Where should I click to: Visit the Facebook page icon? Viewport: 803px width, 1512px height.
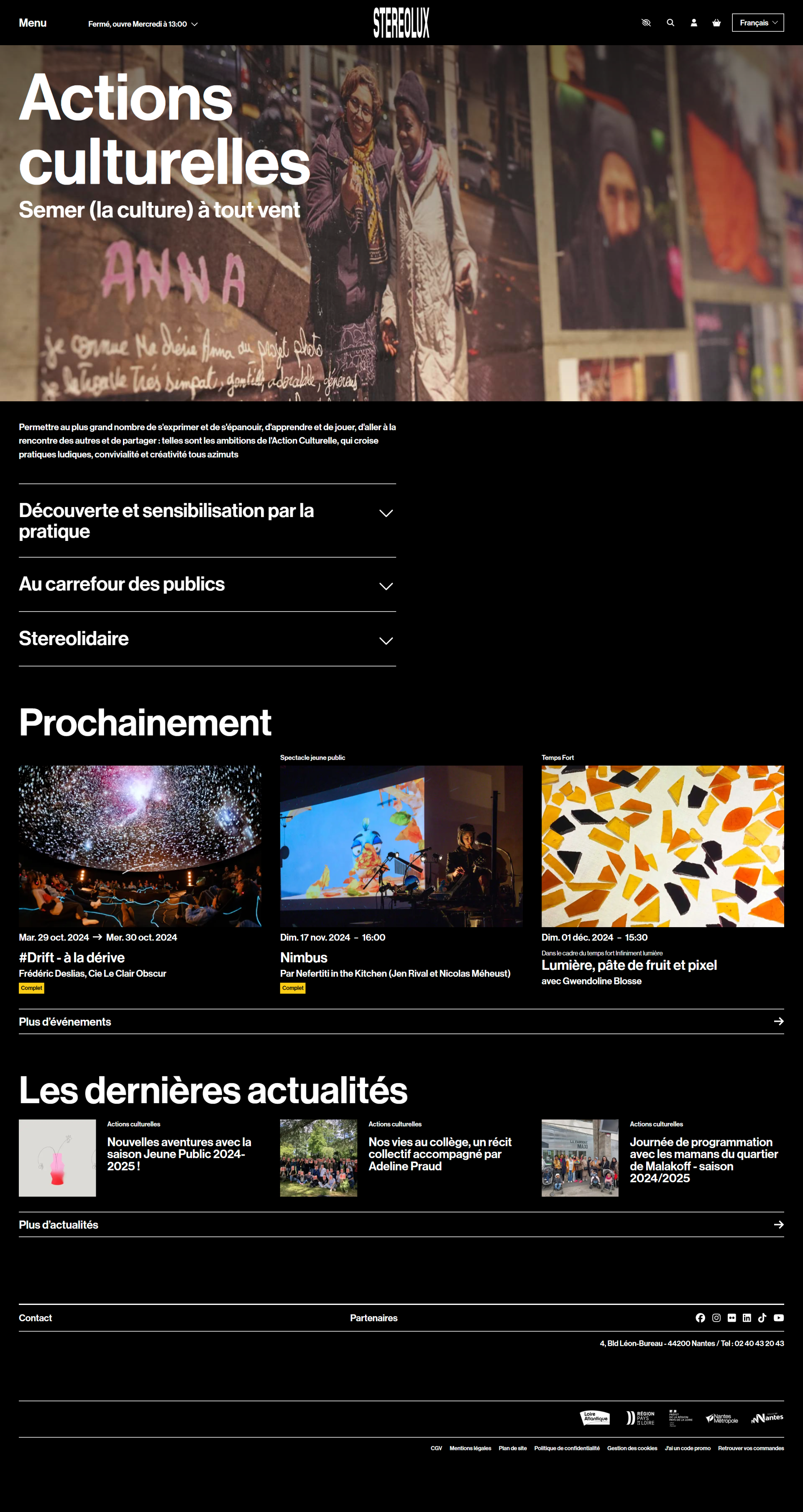[x=700, y=1318]
